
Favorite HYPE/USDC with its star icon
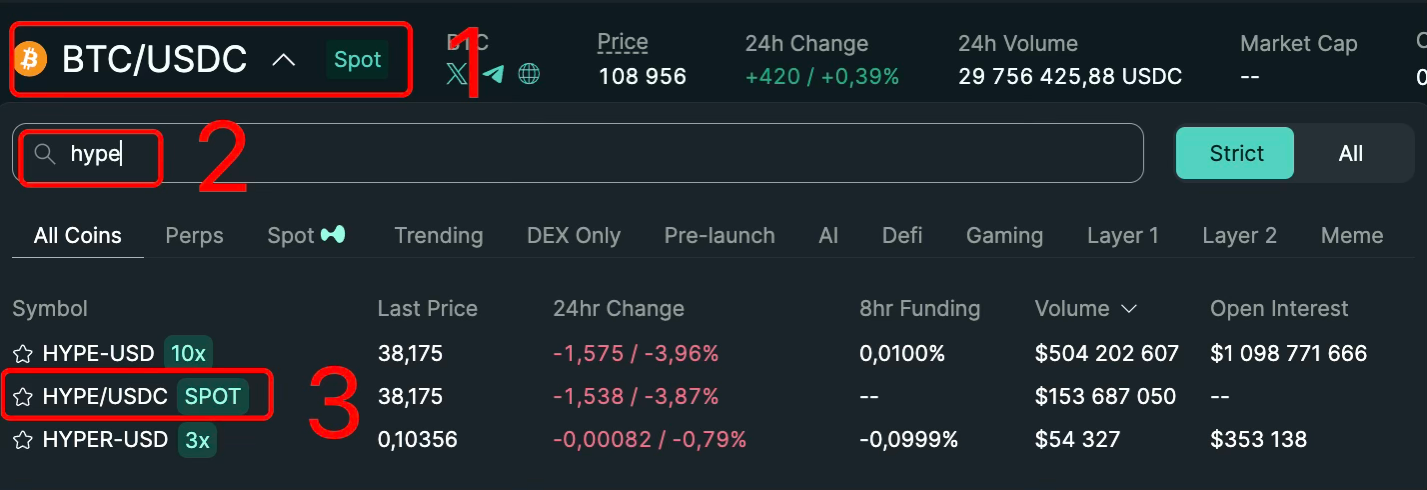point(22,397)
